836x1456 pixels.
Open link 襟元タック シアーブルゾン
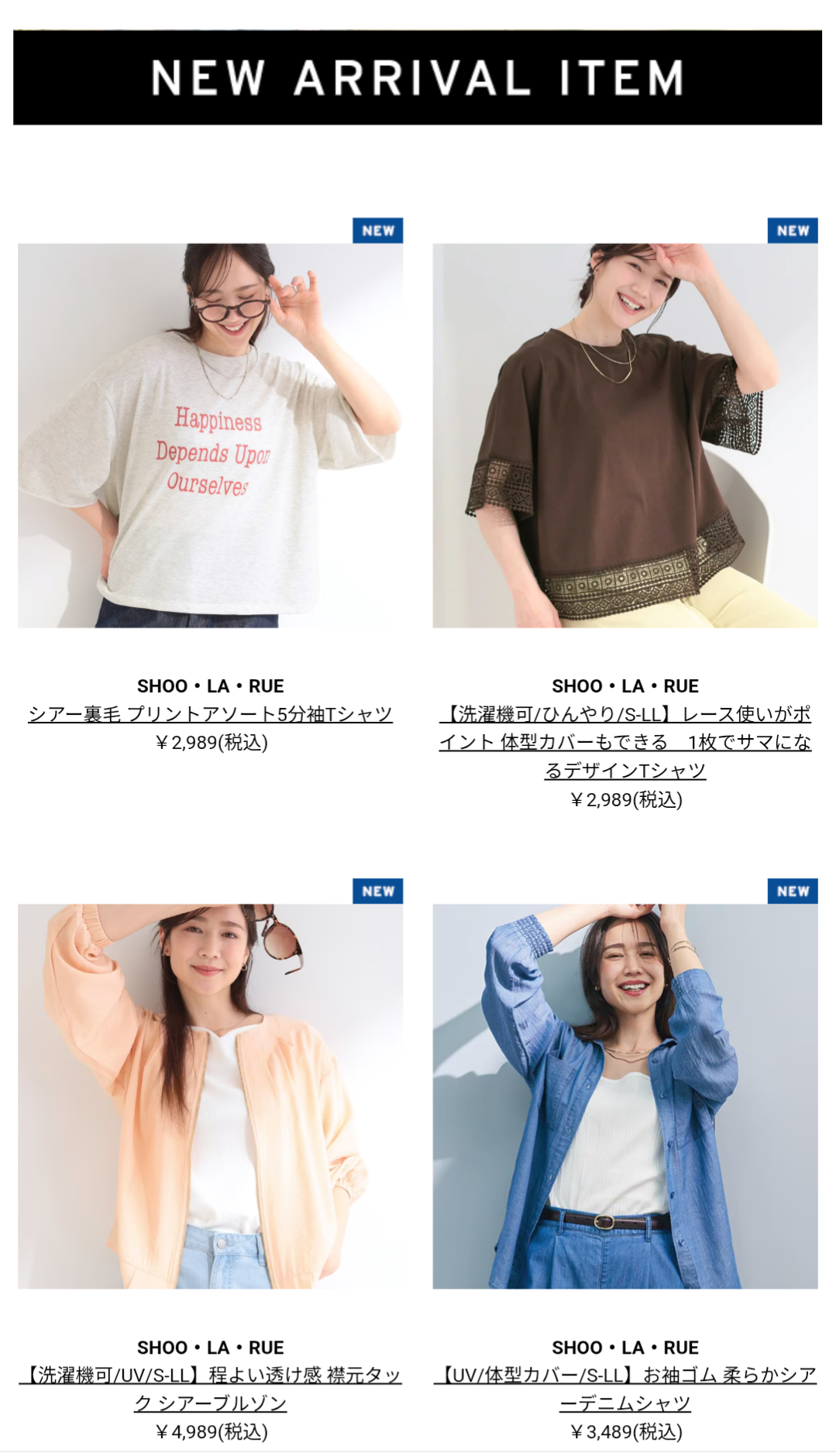tap(210, 1389)
